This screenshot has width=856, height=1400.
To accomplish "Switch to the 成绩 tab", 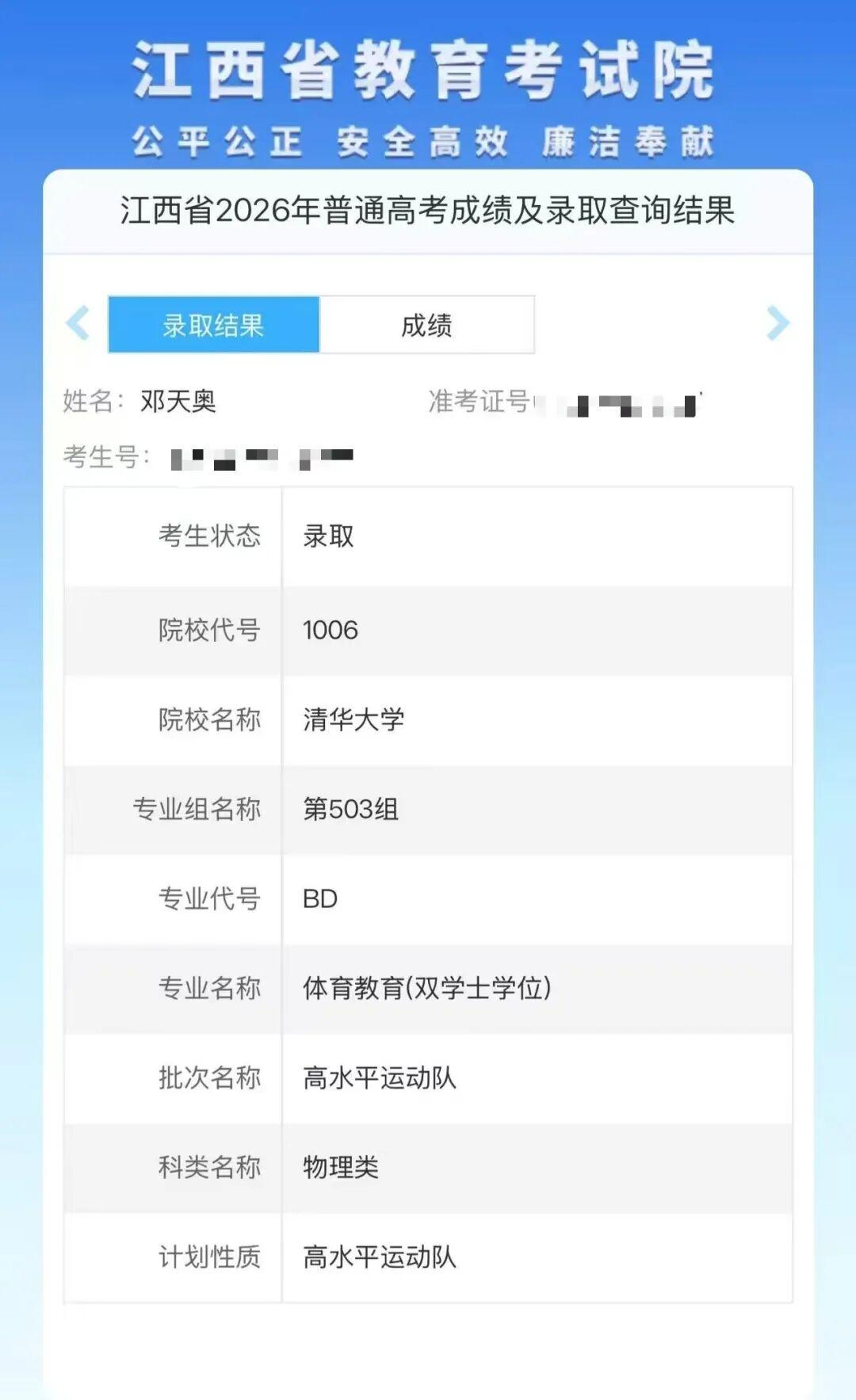I will pos(427,325).
